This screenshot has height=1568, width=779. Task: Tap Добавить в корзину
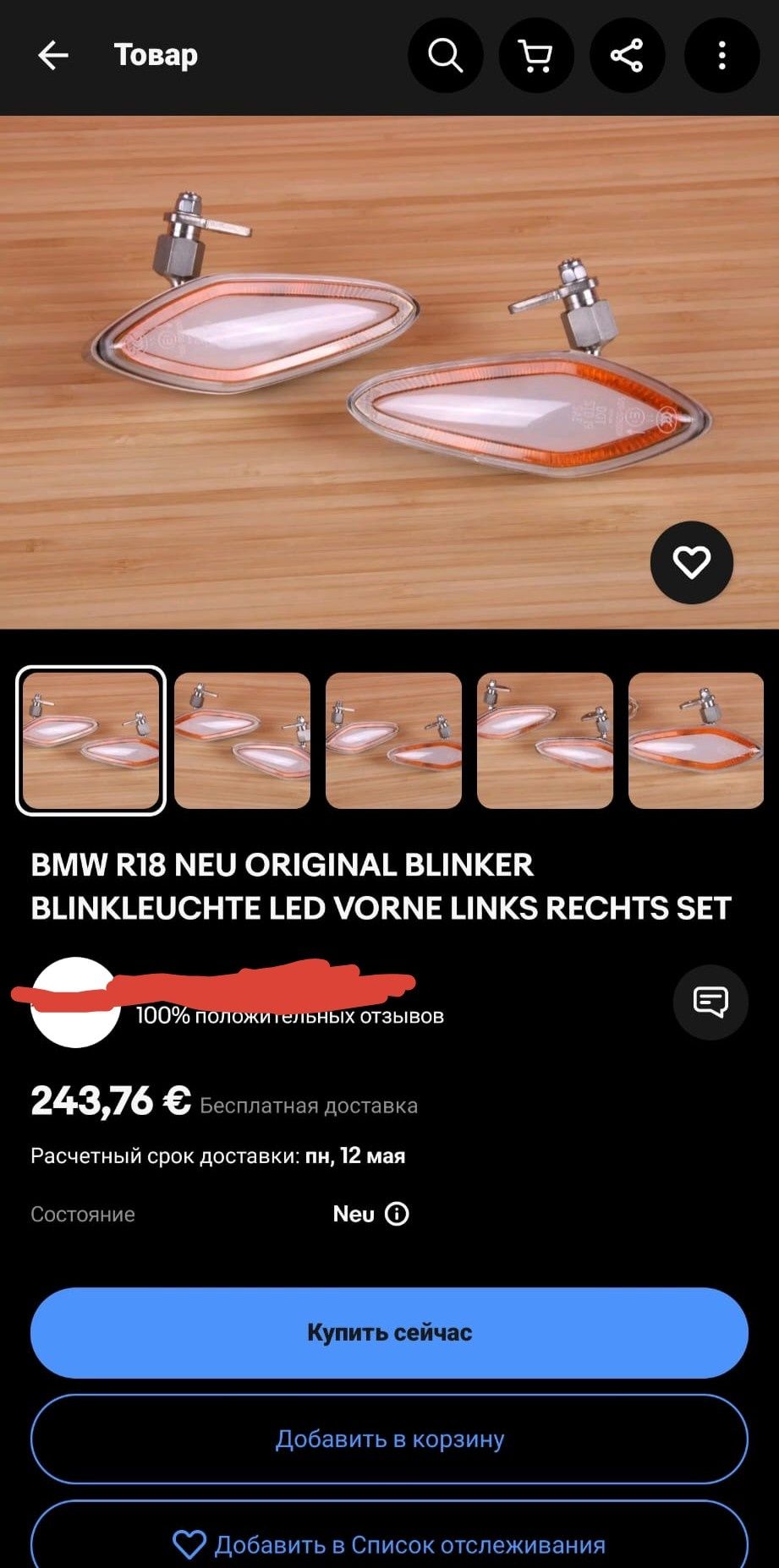(389, 1439)
